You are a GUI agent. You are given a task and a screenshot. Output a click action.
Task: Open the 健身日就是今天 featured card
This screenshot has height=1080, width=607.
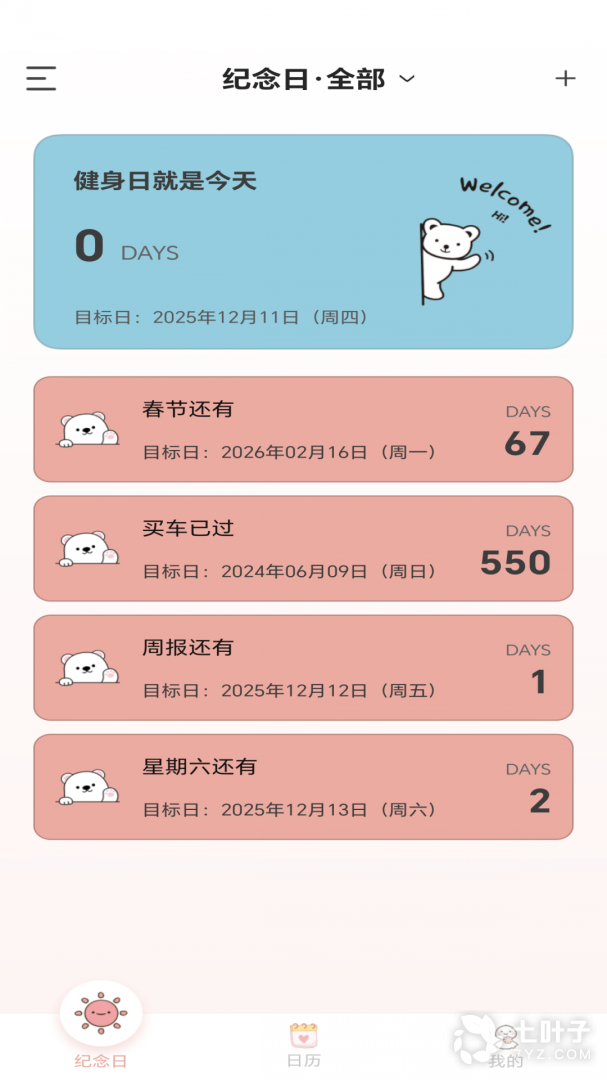303,242
